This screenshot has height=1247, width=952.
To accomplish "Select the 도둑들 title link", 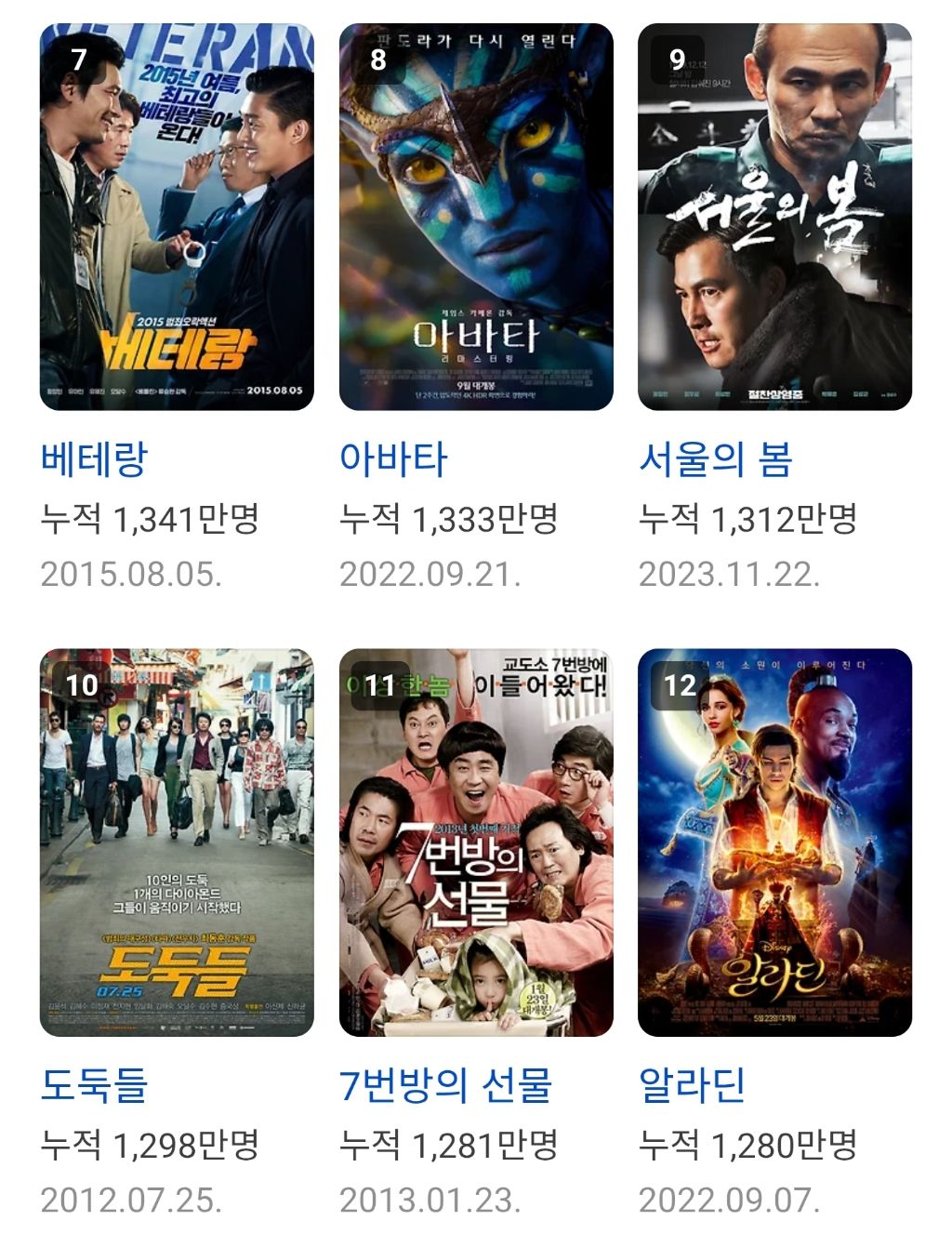I will tap(94, 1085).
